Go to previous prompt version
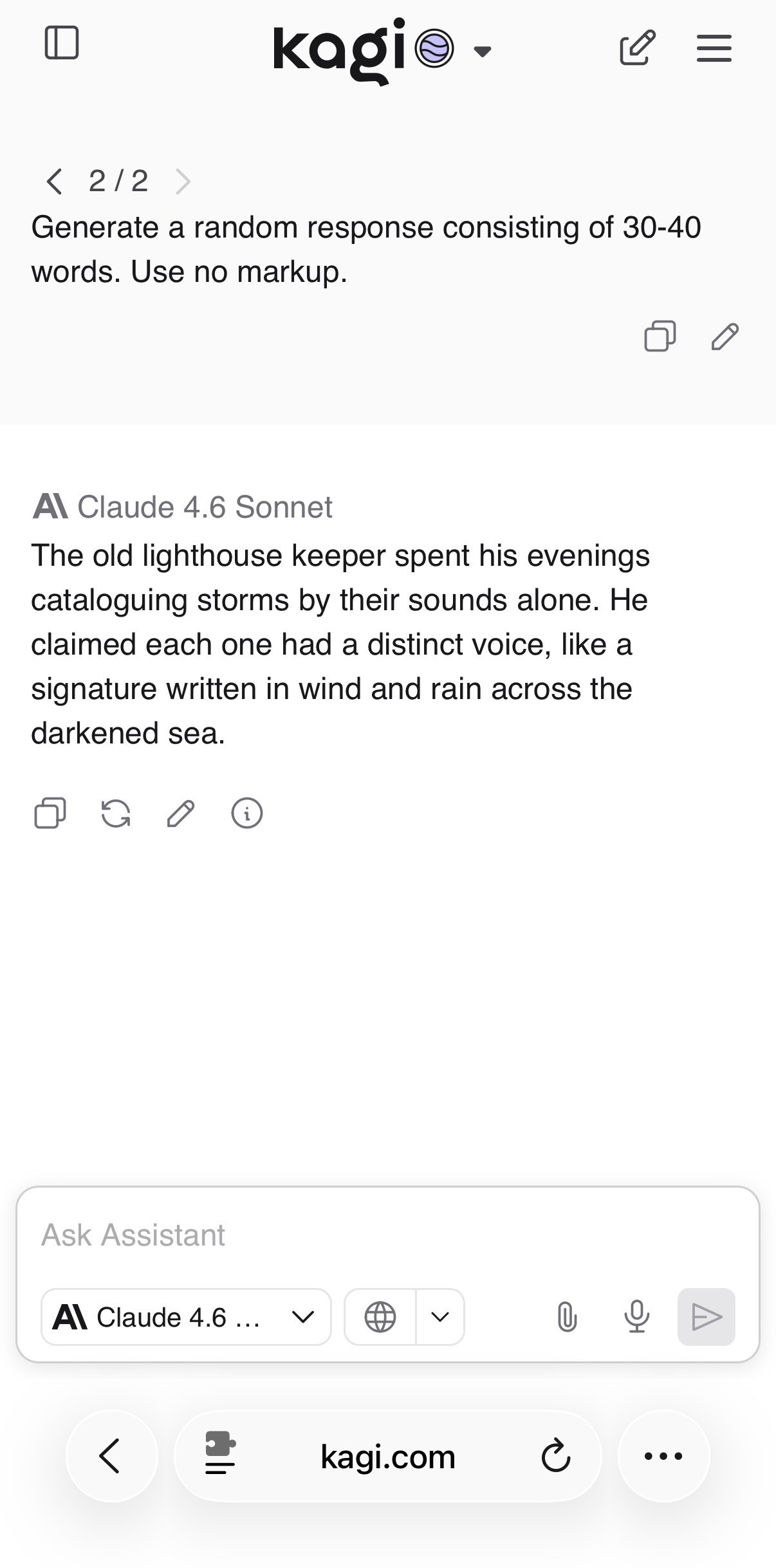 click(x=55, y=181)
